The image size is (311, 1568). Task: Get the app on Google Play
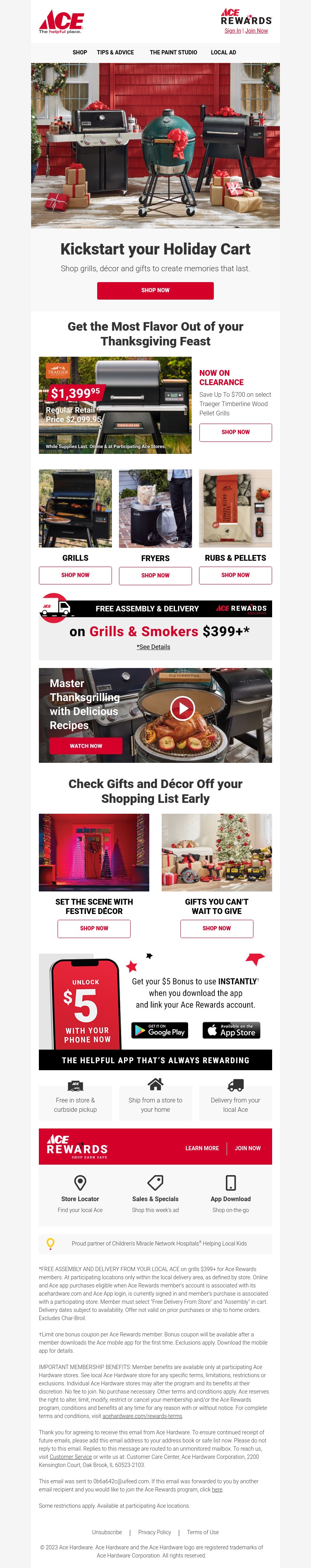click(159, 1030)
